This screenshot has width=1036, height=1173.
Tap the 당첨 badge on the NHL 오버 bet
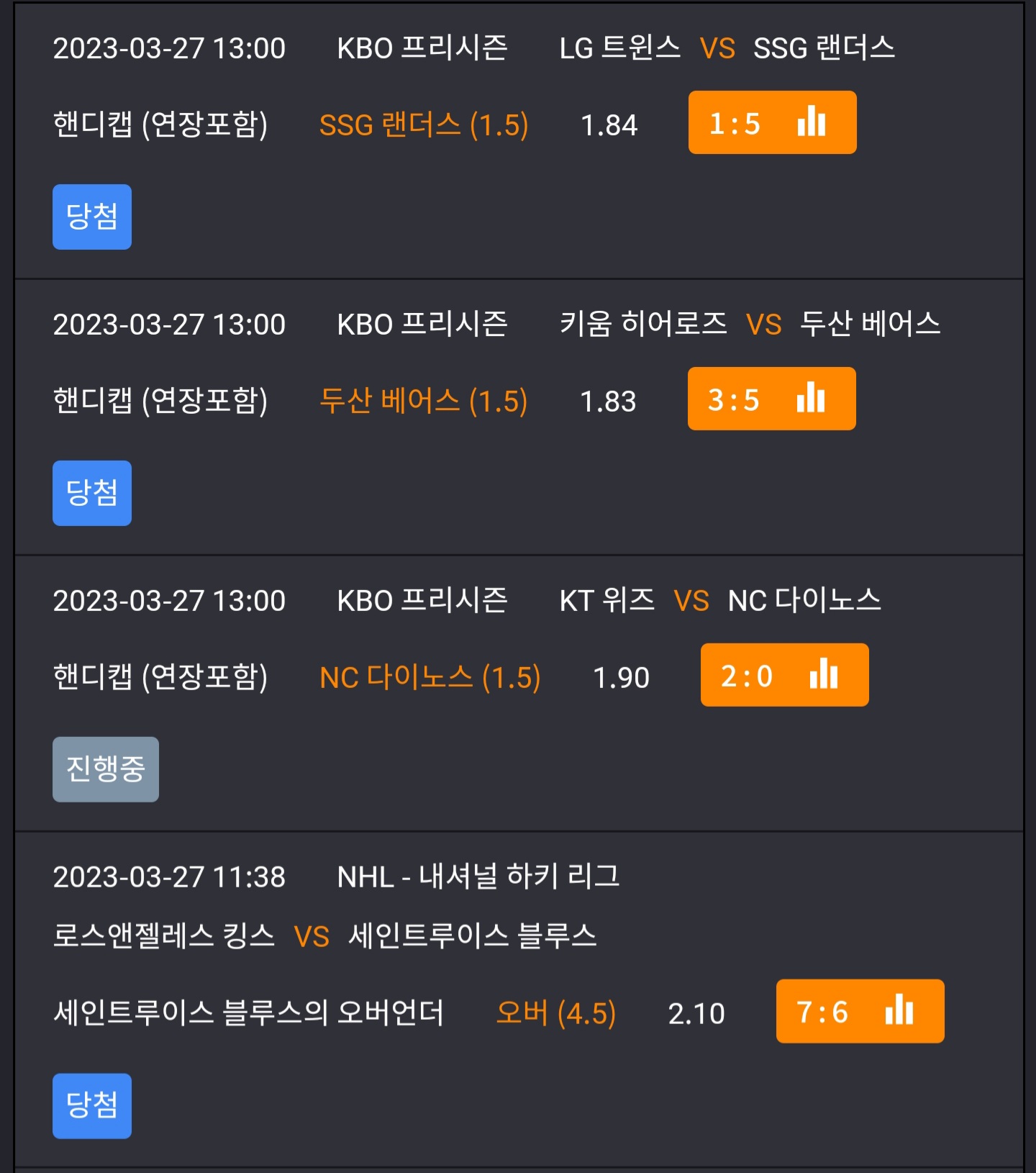click(x=92, y=1106)
